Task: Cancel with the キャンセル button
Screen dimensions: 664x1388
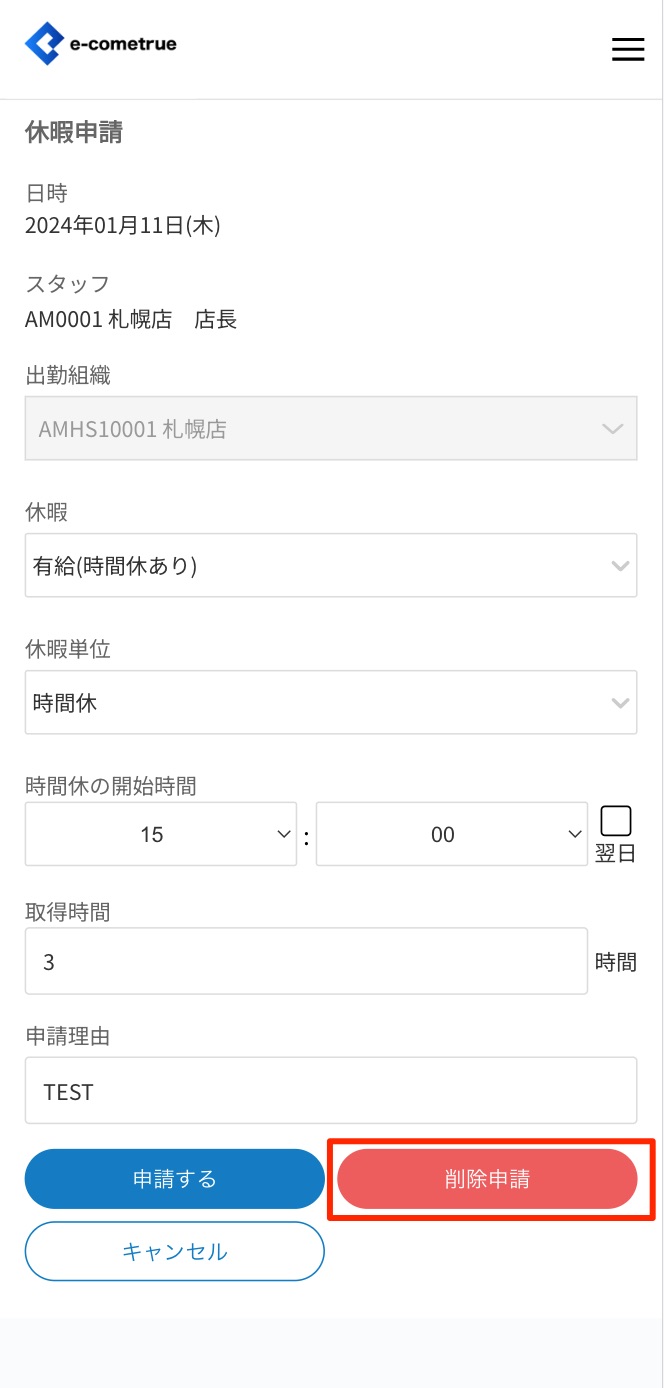Action: pyautogui.click(x=175, y=1251)
